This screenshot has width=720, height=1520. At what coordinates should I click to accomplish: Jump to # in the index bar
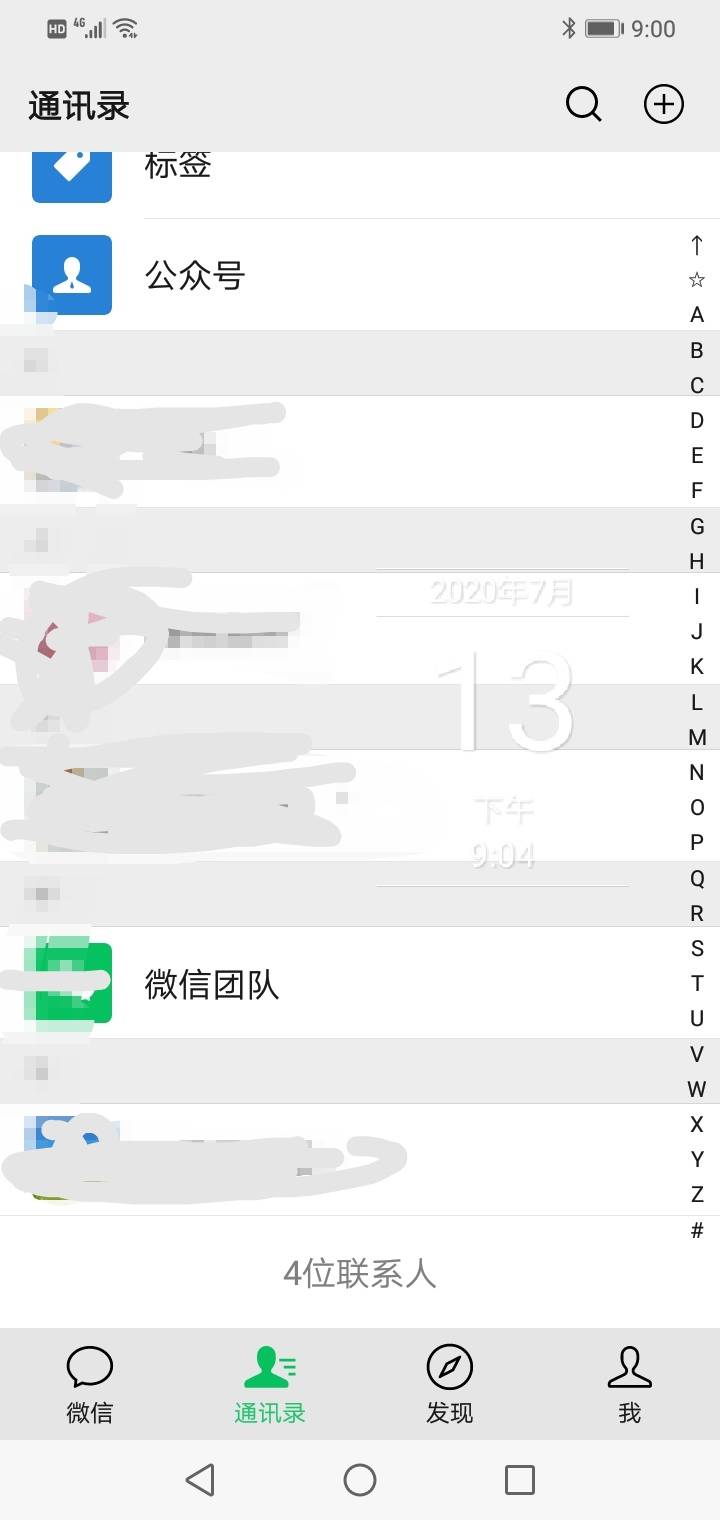coord(697,1231)
